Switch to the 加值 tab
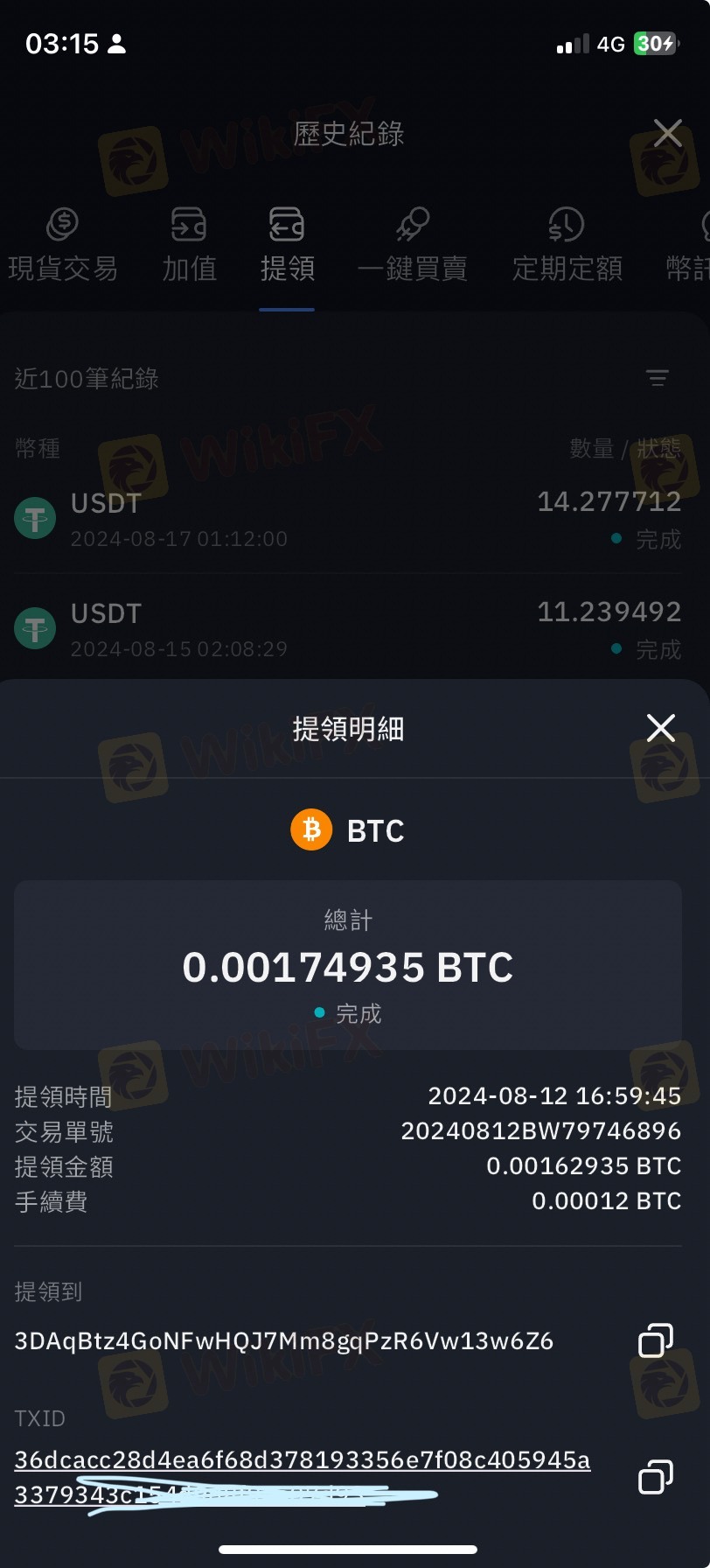Viewport: 710px width, 1568px height. [x=190, y=246]
